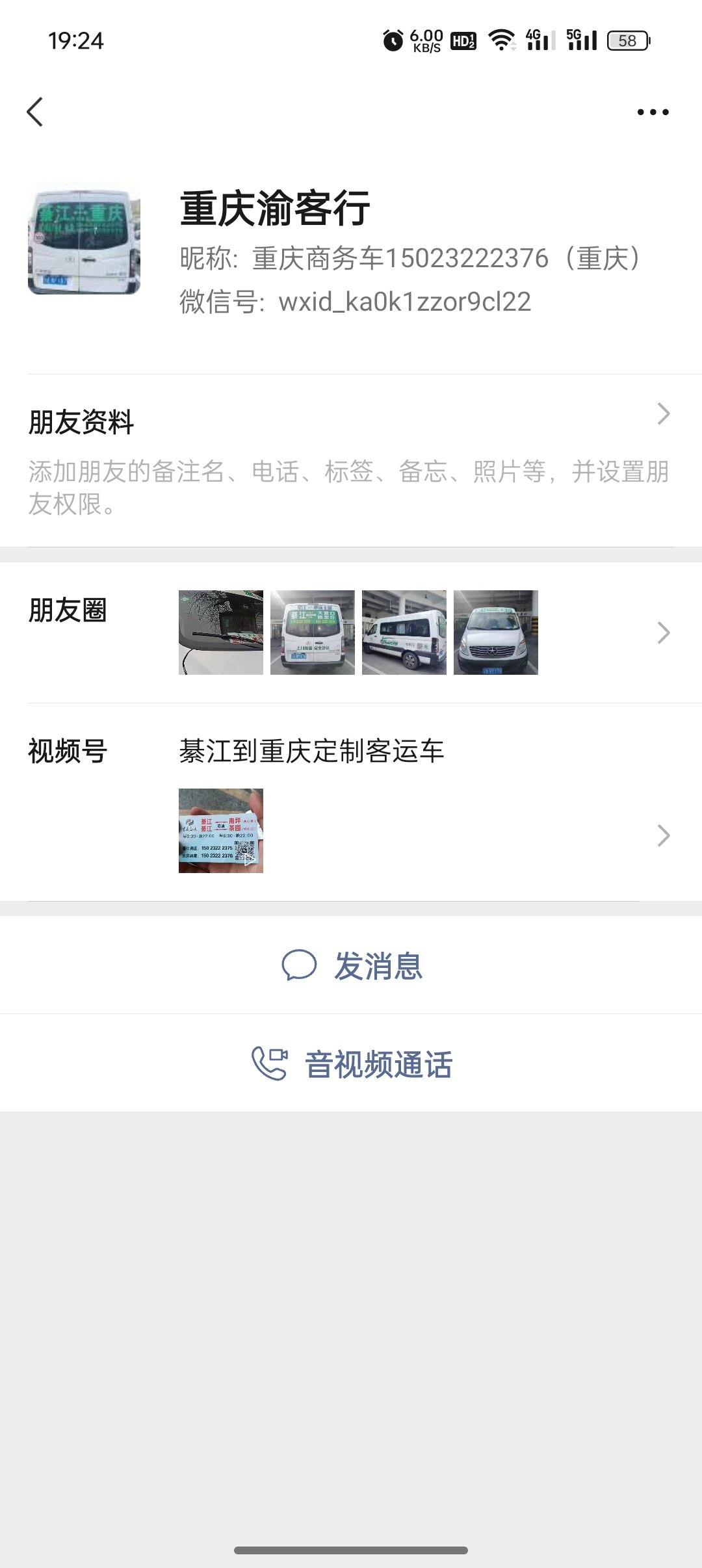Start a call with 音视频通话
This screenshot has width=702, height=1568.
pos(351,1064)
